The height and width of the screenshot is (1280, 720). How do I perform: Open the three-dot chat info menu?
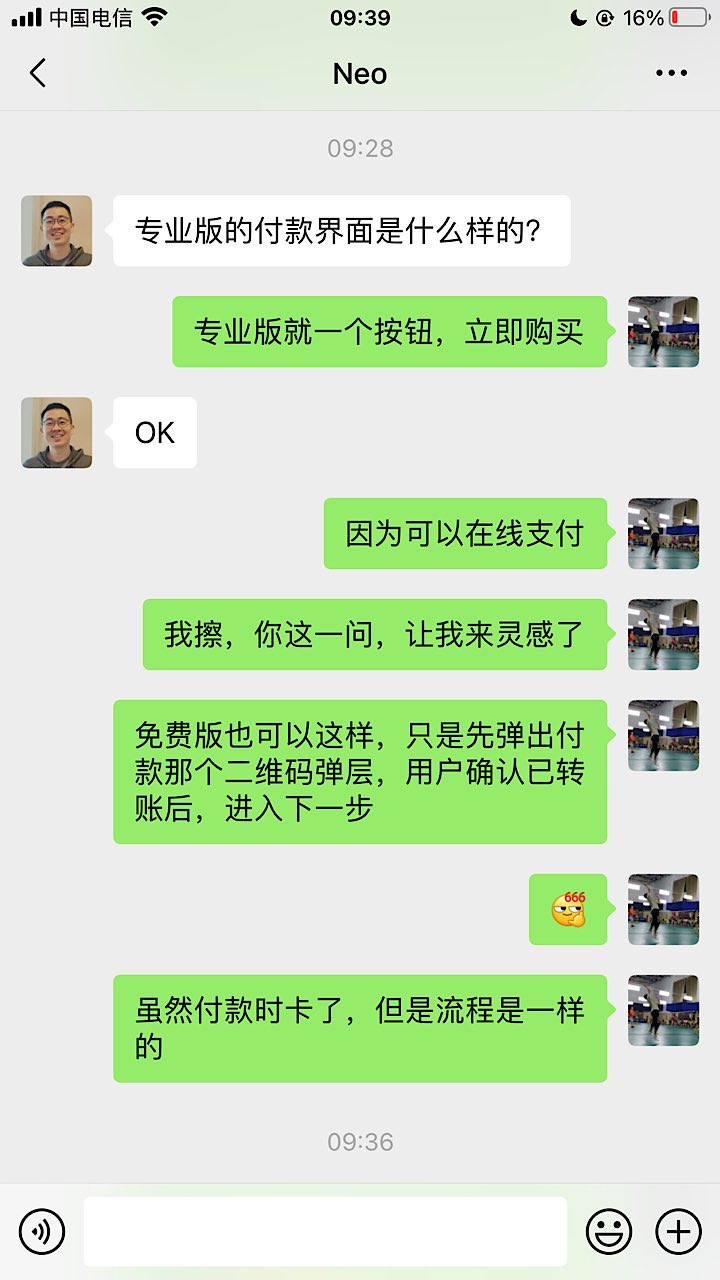coord(671,73)
